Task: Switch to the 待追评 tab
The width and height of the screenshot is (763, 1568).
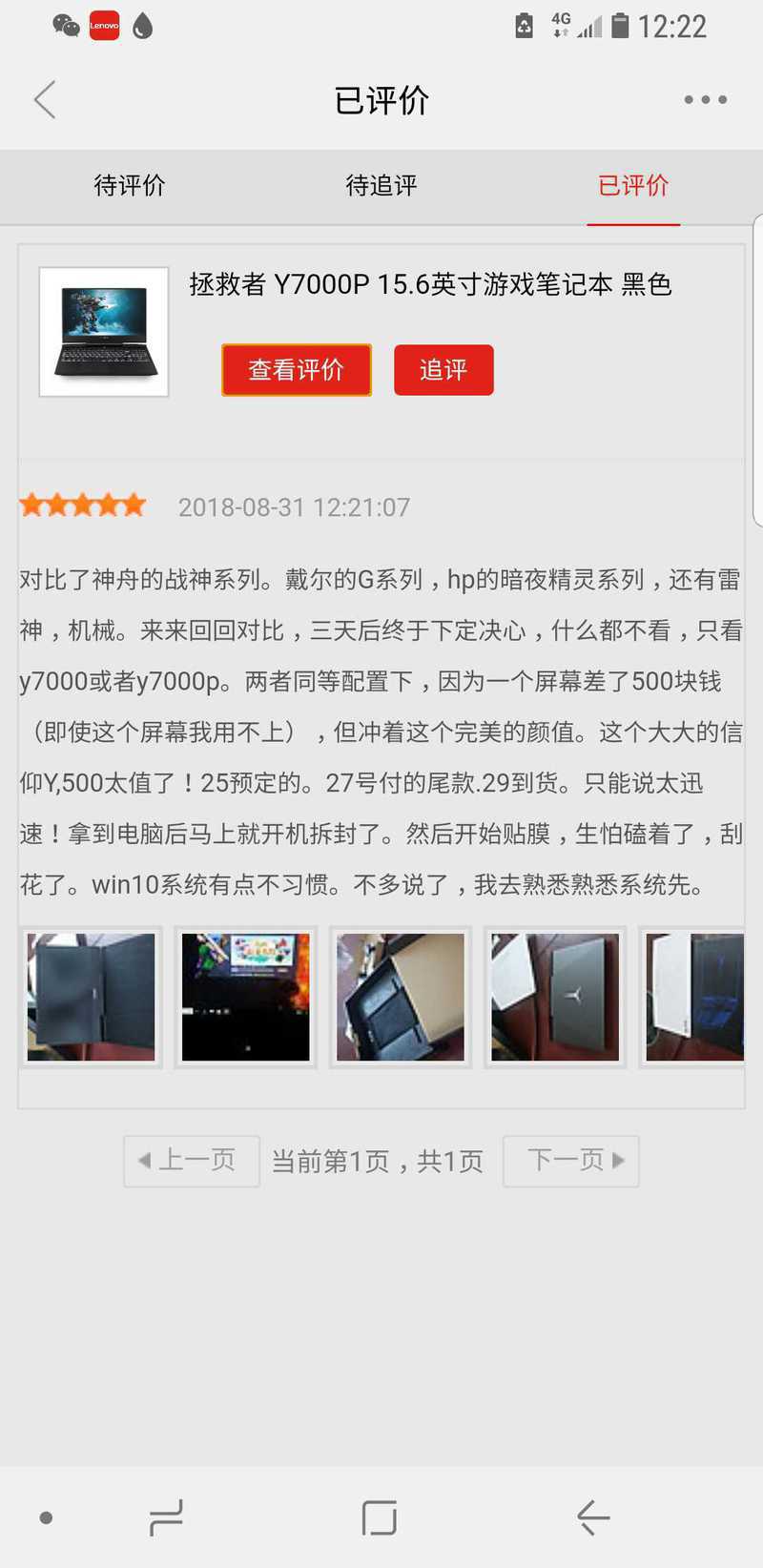Action: (381, 185)
